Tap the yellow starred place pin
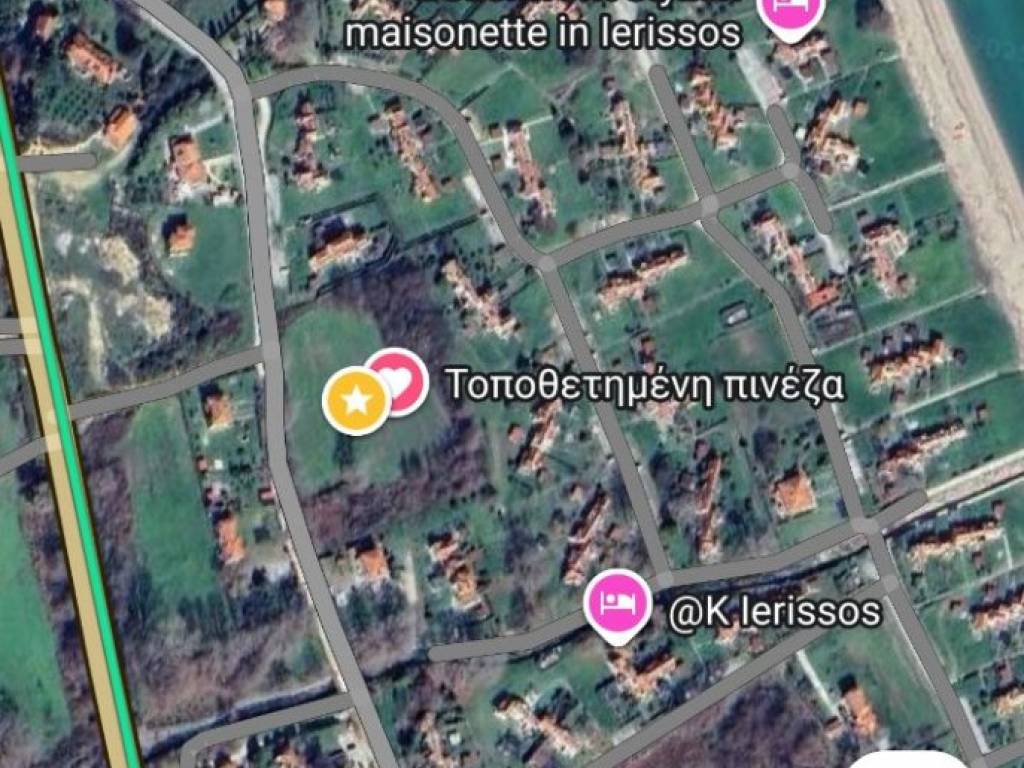The height and width of the screenshot is (768, 1024). [356, 401]
